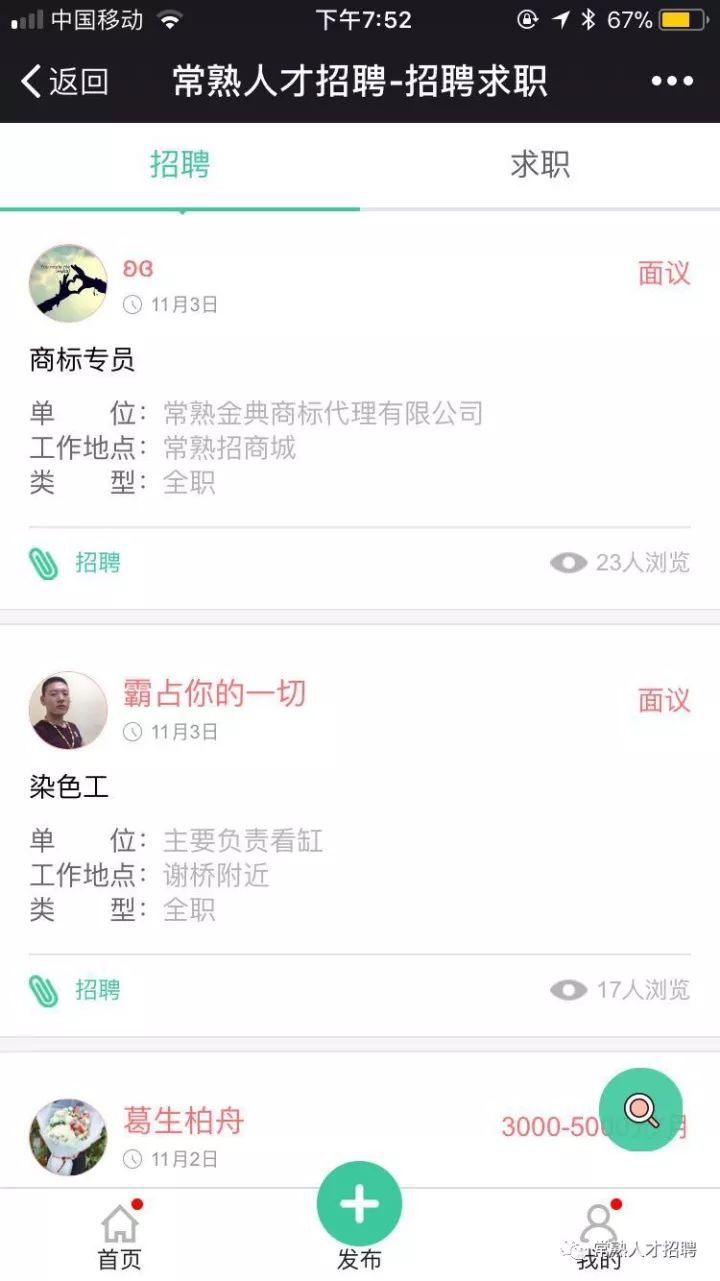
Task: Go back with the 返回 button
Action: click(65, 82)
